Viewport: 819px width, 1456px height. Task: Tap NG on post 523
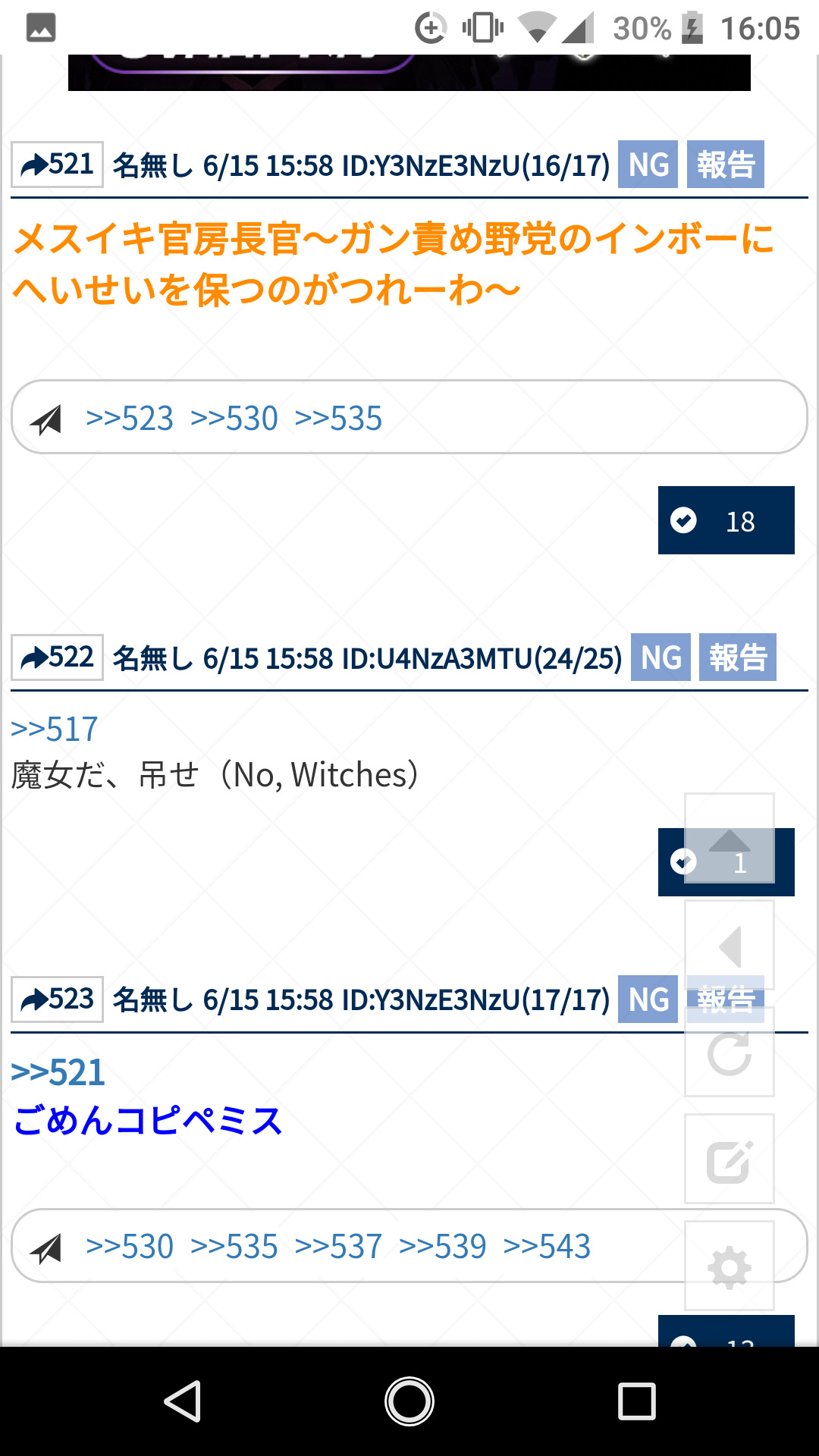point(648,999)
